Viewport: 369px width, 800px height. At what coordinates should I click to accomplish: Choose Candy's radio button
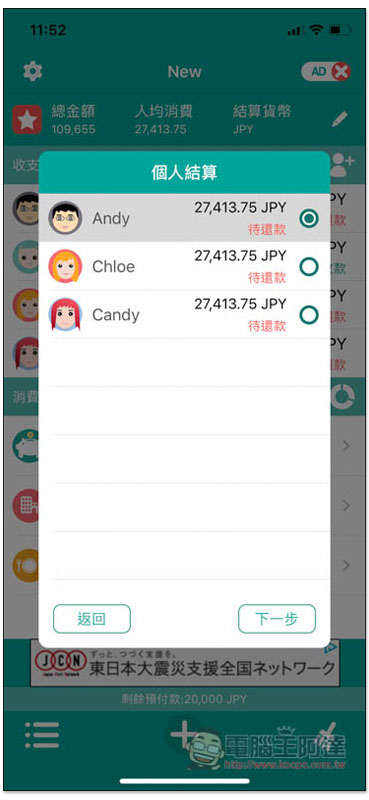309,315
